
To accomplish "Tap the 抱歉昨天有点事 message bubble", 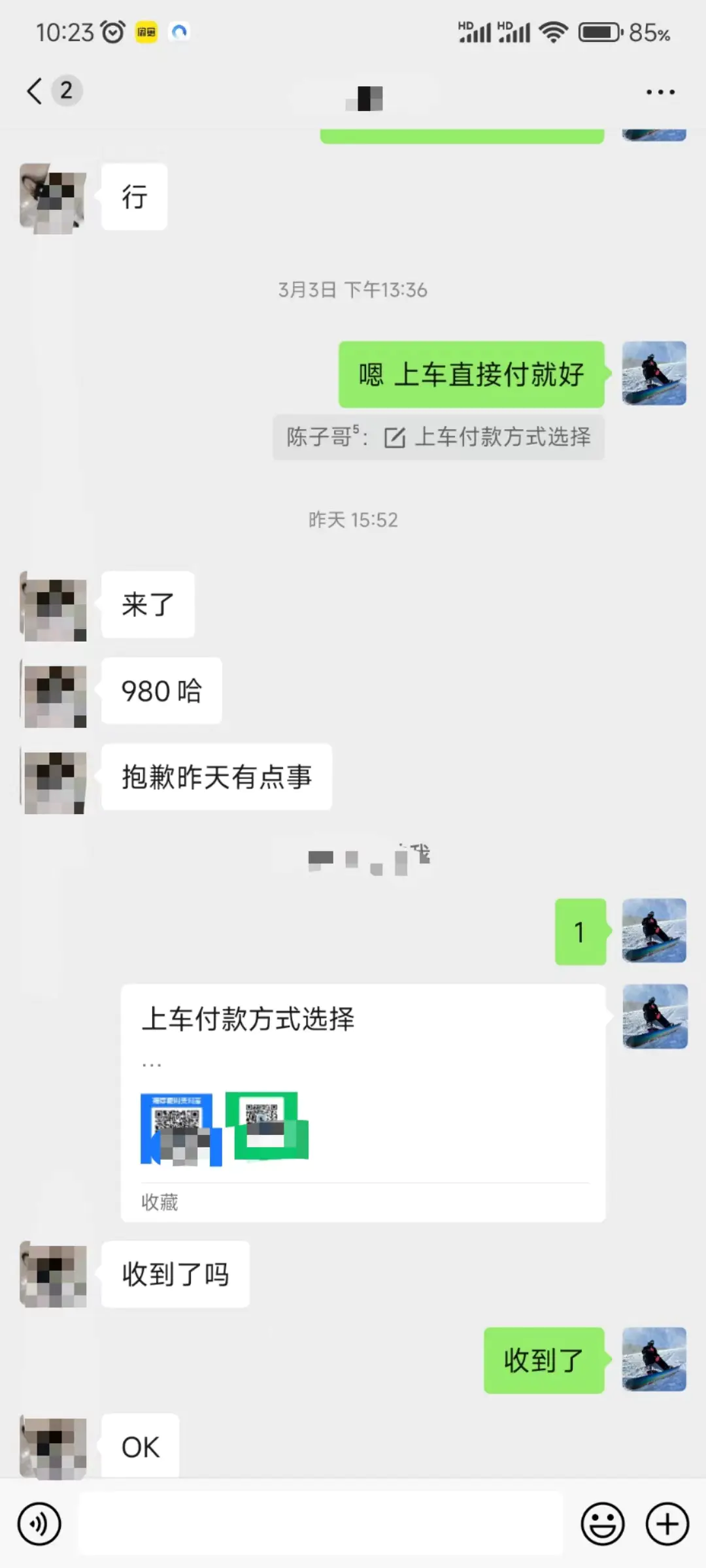I will tap(217, 777).
